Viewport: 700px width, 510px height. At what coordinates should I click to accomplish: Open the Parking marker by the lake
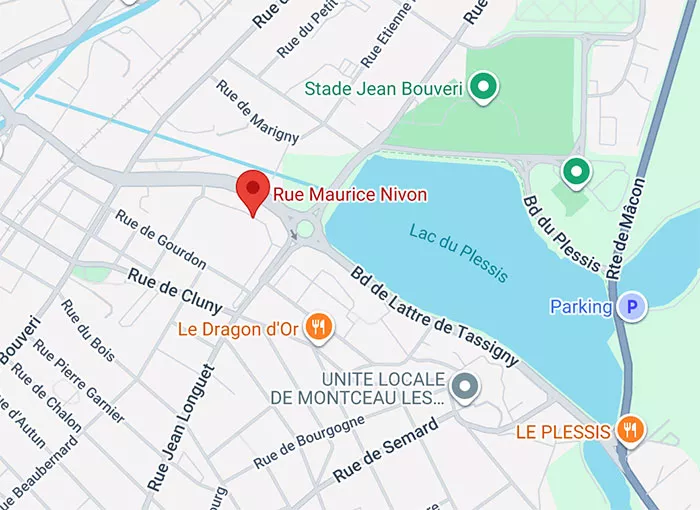tap(631, 307)
